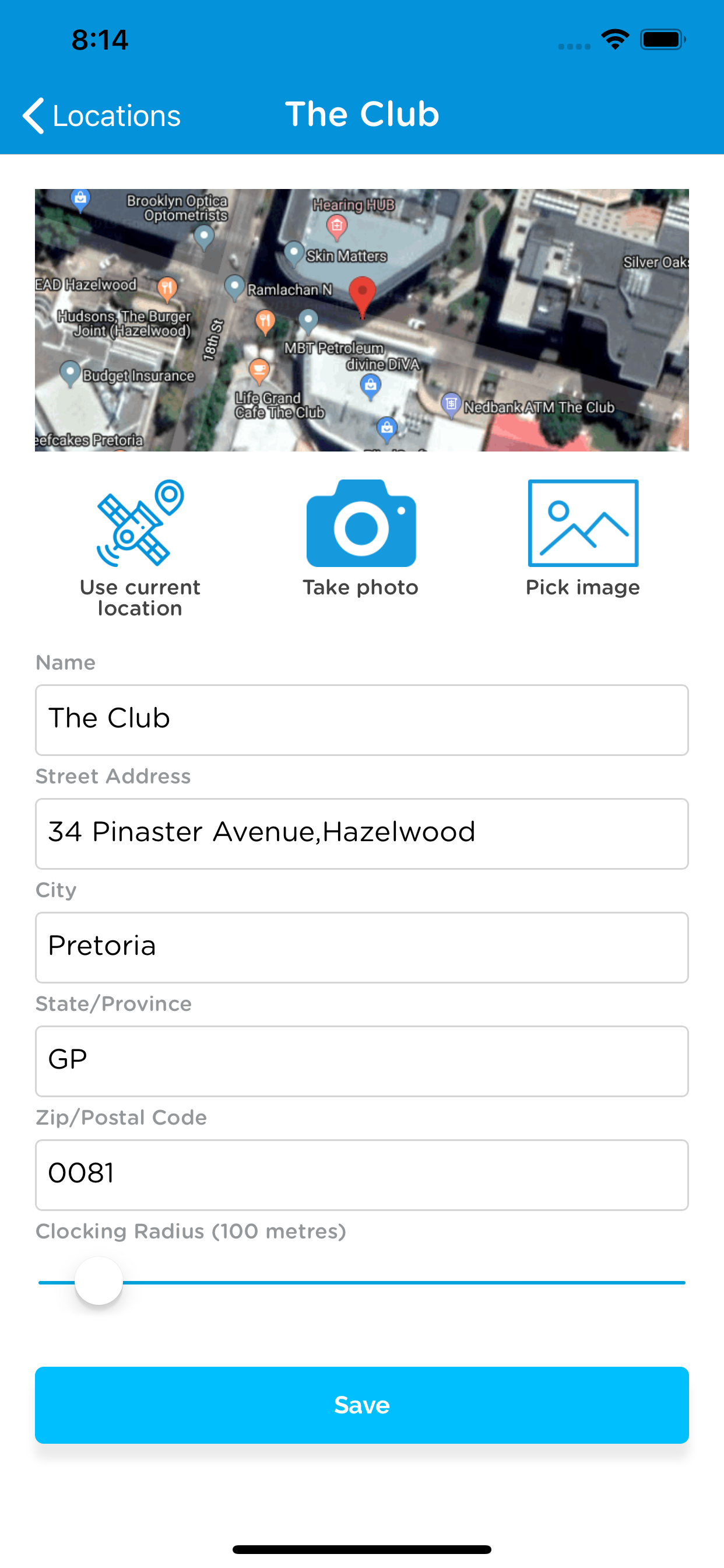724x1568 pixels.
Task: Open the map preview
Action: (x=361, y=320)
